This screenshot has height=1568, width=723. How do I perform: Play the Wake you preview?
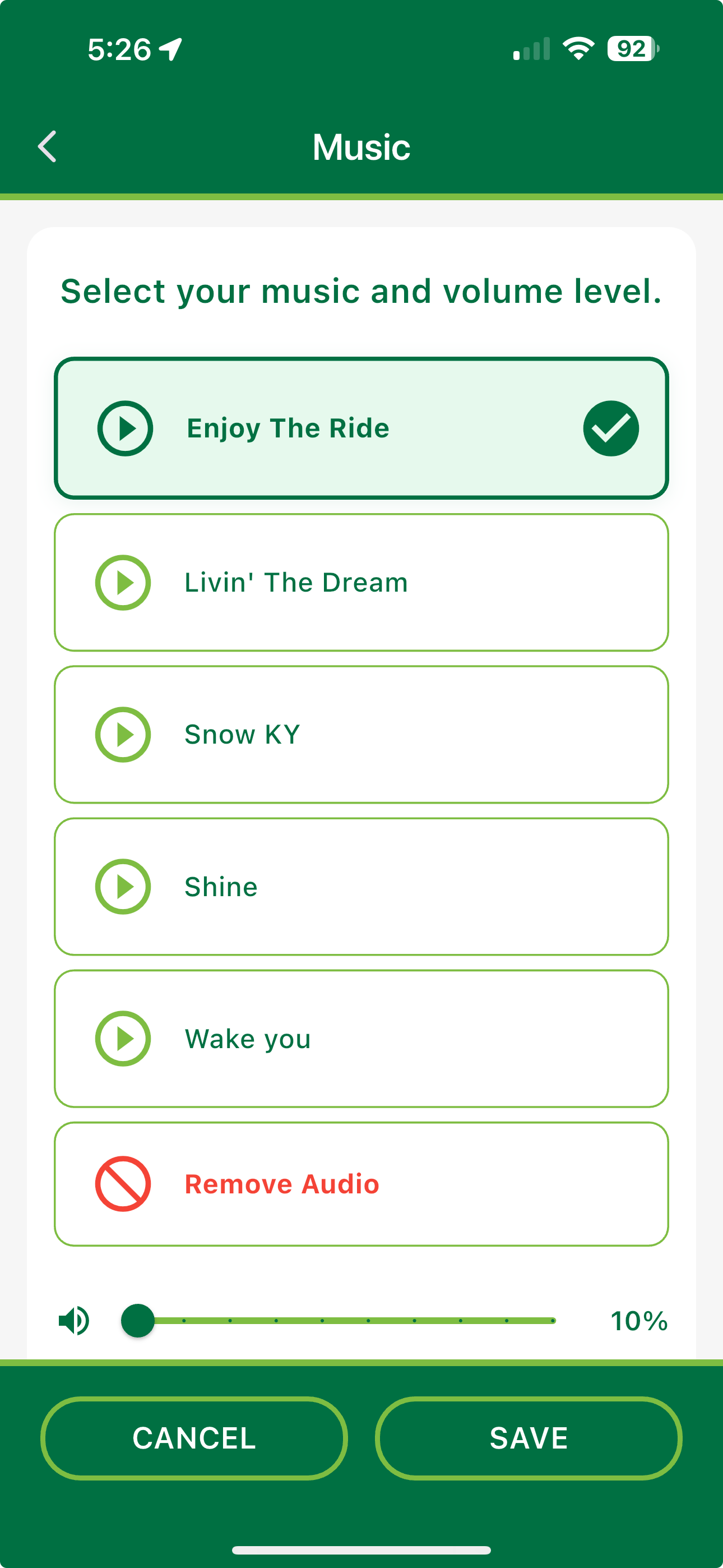[x=123, y=1039]
